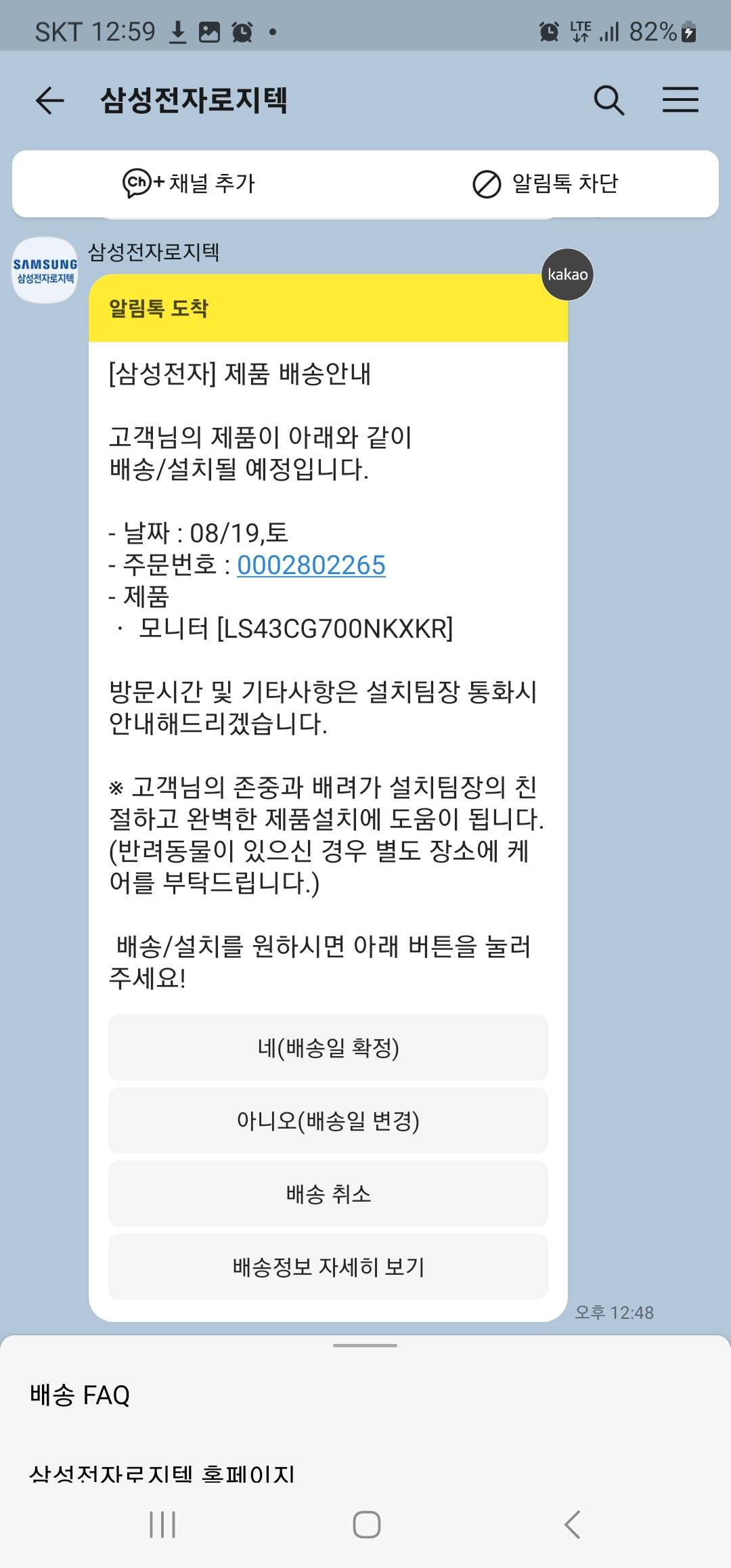Screen dimensions: 731x1568
Task: Tap the system home button
Action: [x=366, y=1525]
